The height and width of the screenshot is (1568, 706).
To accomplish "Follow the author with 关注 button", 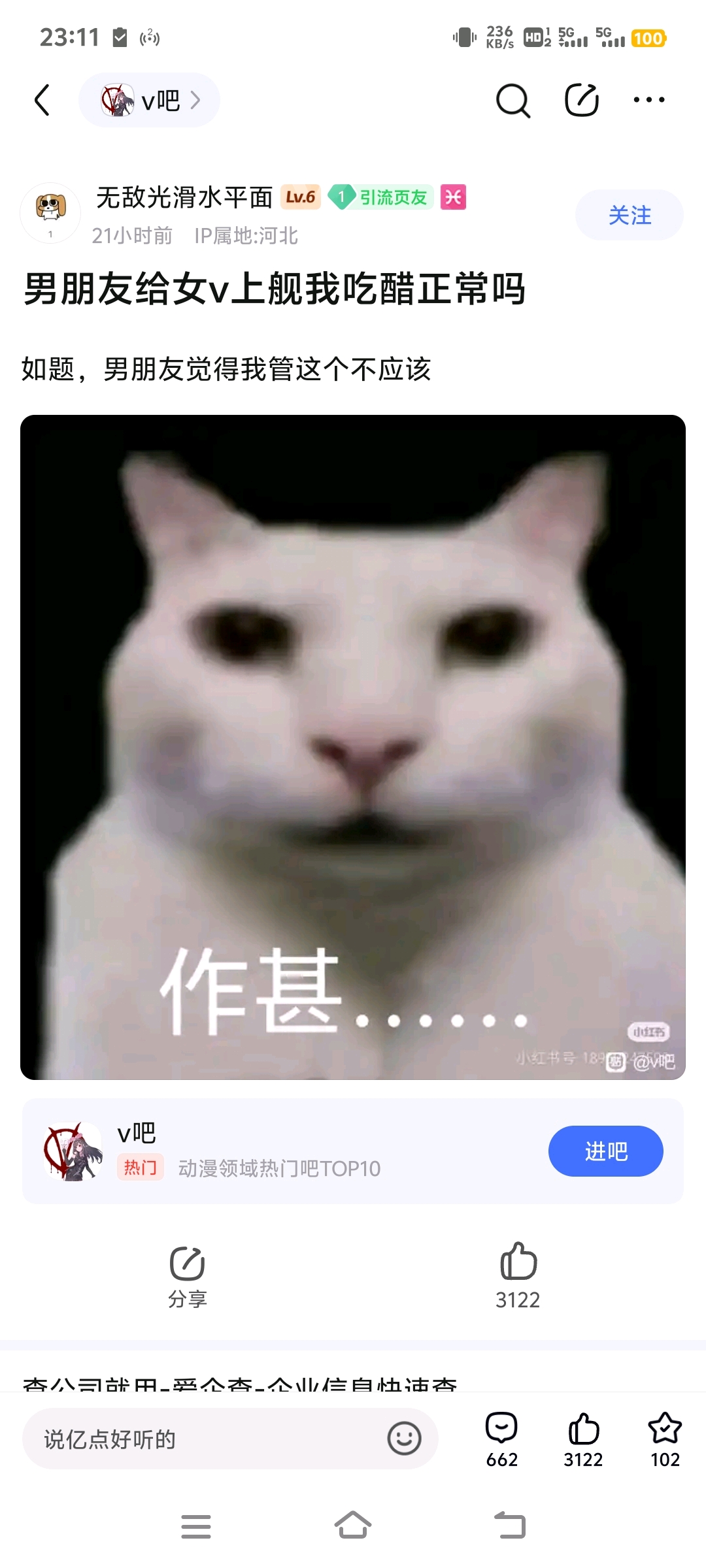I will point(629,215).
